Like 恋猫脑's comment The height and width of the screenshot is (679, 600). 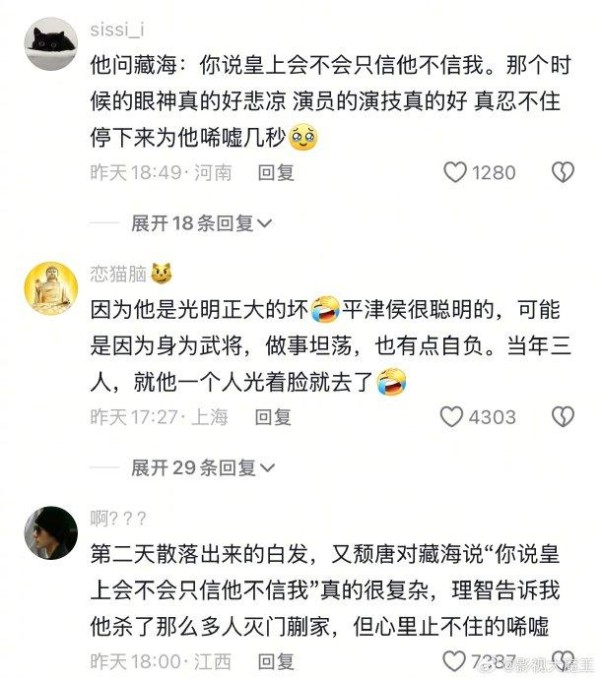coord(453,417)
